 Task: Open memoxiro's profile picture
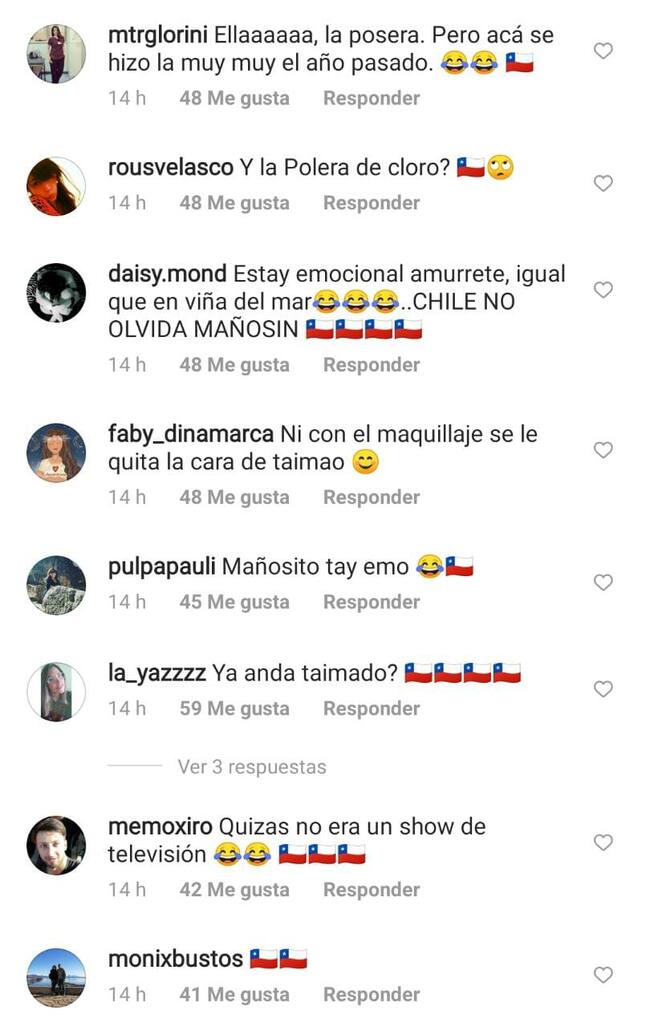[x=56, y=845]
